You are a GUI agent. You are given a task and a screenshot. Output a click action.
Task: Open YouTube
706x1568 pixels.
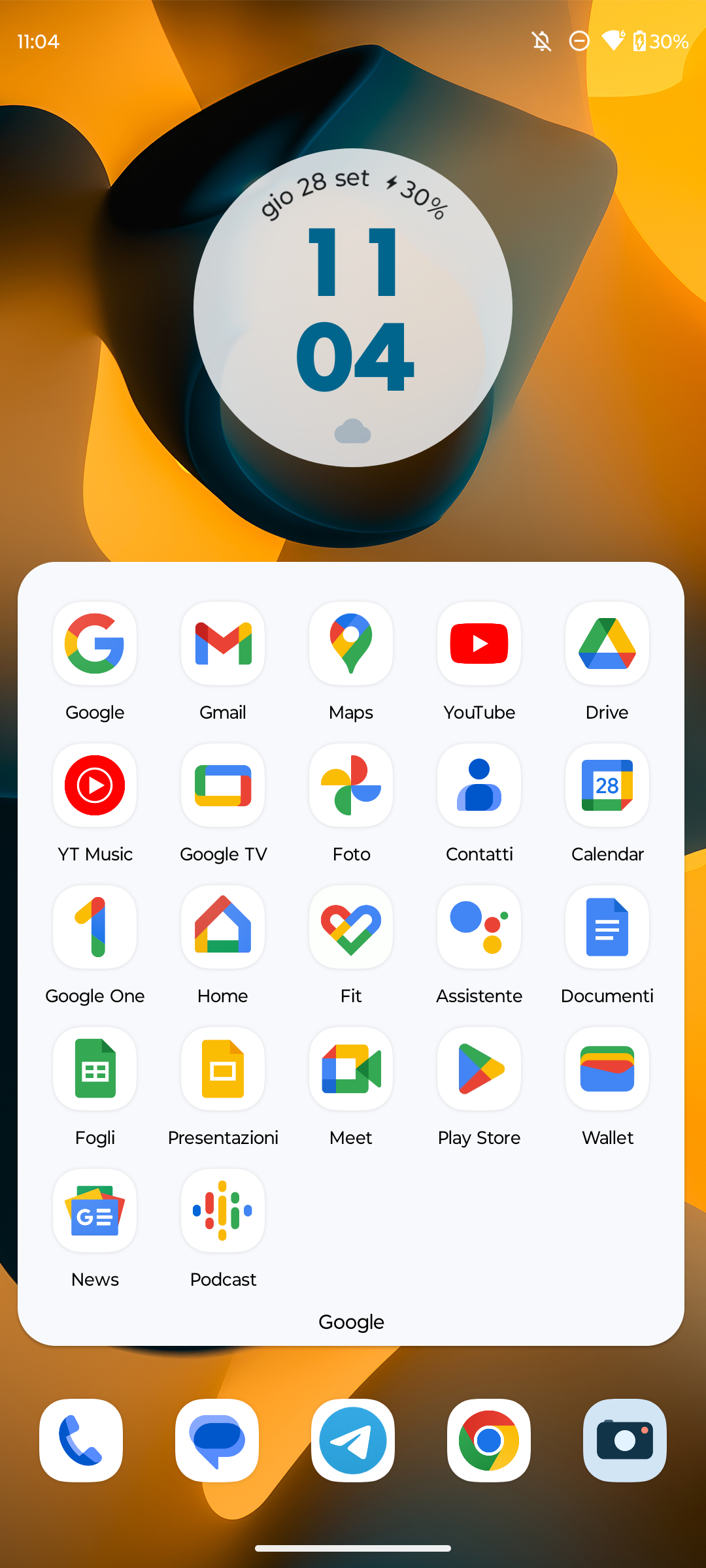479,644
